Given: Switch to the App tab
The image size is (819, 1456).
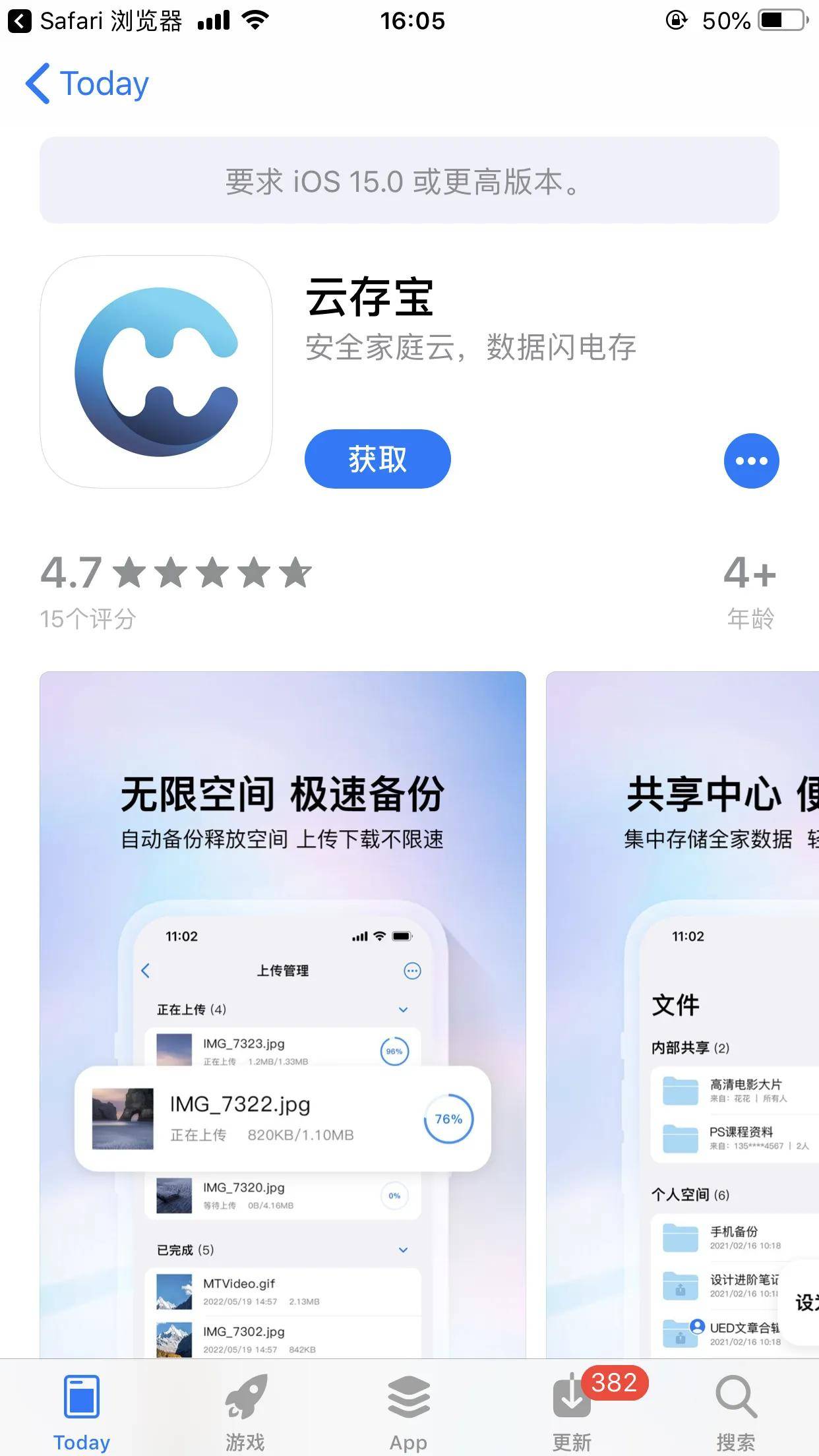Looking at the screenshot, I should pyautogui.click(x=409, y=1411).
